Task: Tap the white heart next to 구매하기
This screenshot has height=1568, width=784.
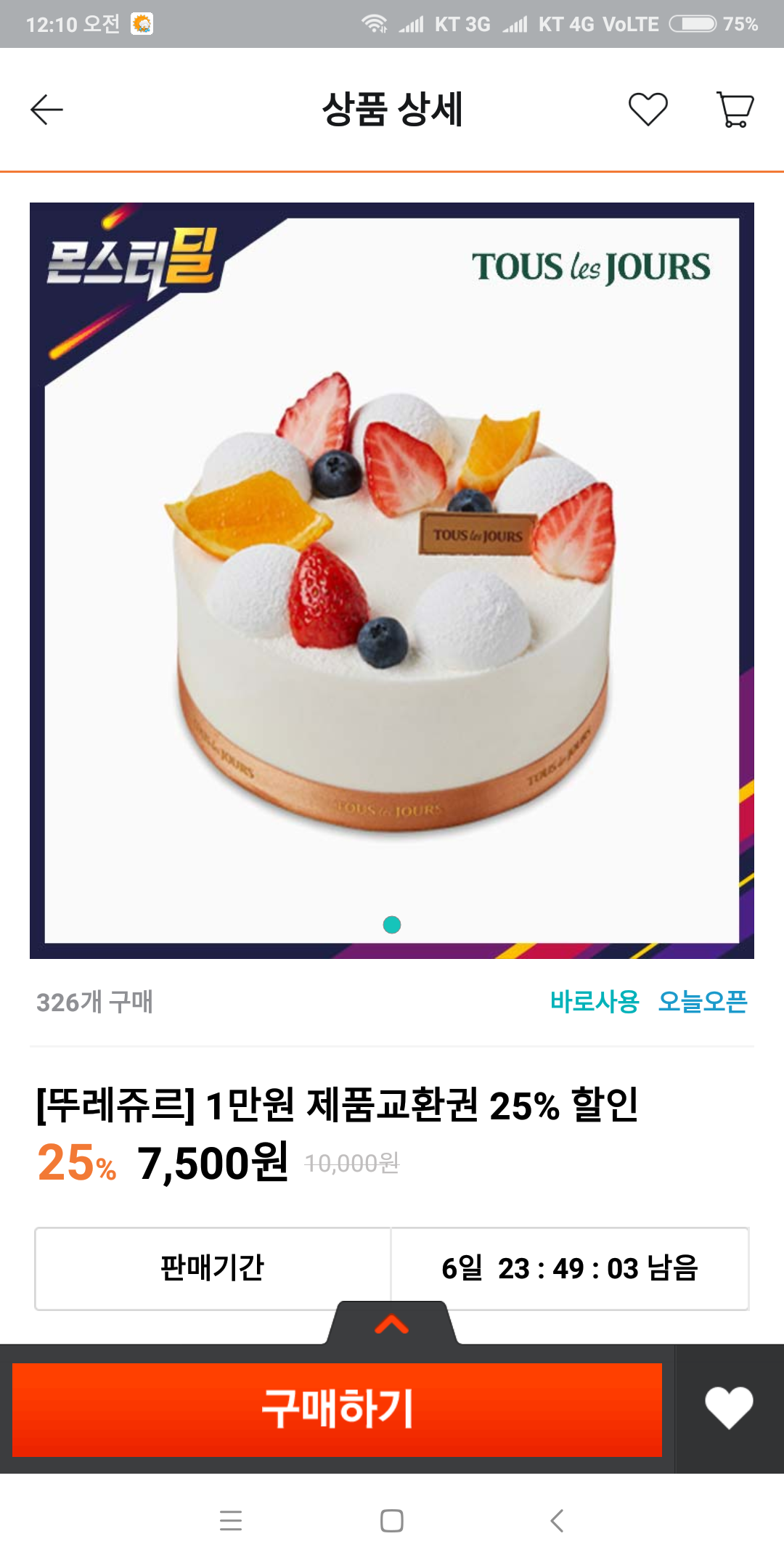Action: pyautogui.click(x=729, y=1408)
